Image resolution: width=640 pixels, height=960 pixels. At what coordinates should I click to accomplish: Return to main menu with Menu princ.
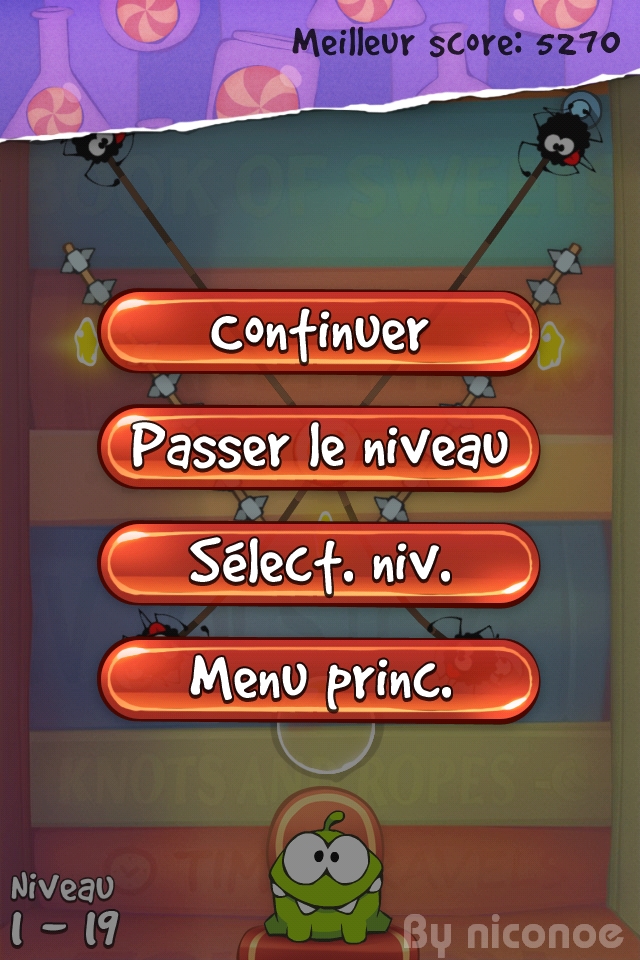(319, 680)
